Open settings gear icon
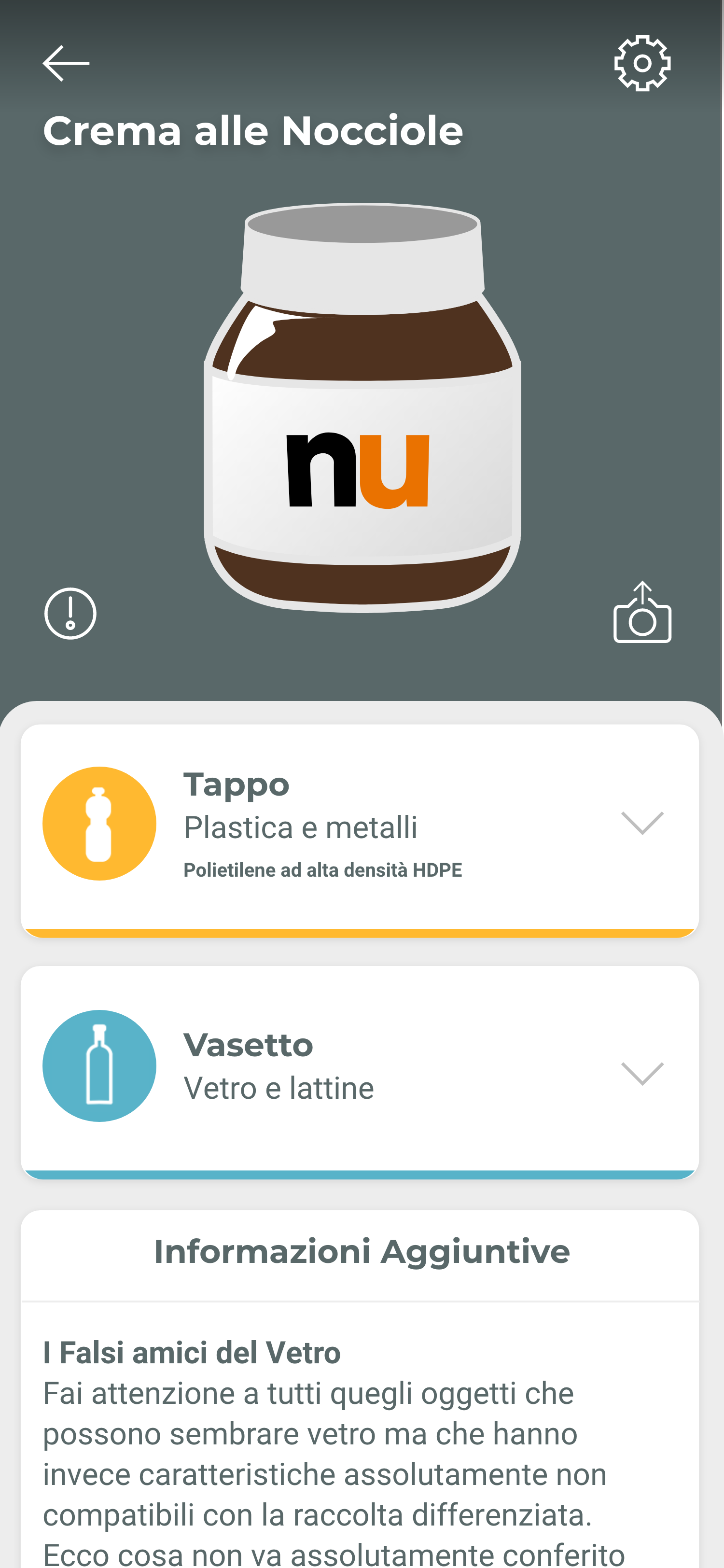 (642, 63)
